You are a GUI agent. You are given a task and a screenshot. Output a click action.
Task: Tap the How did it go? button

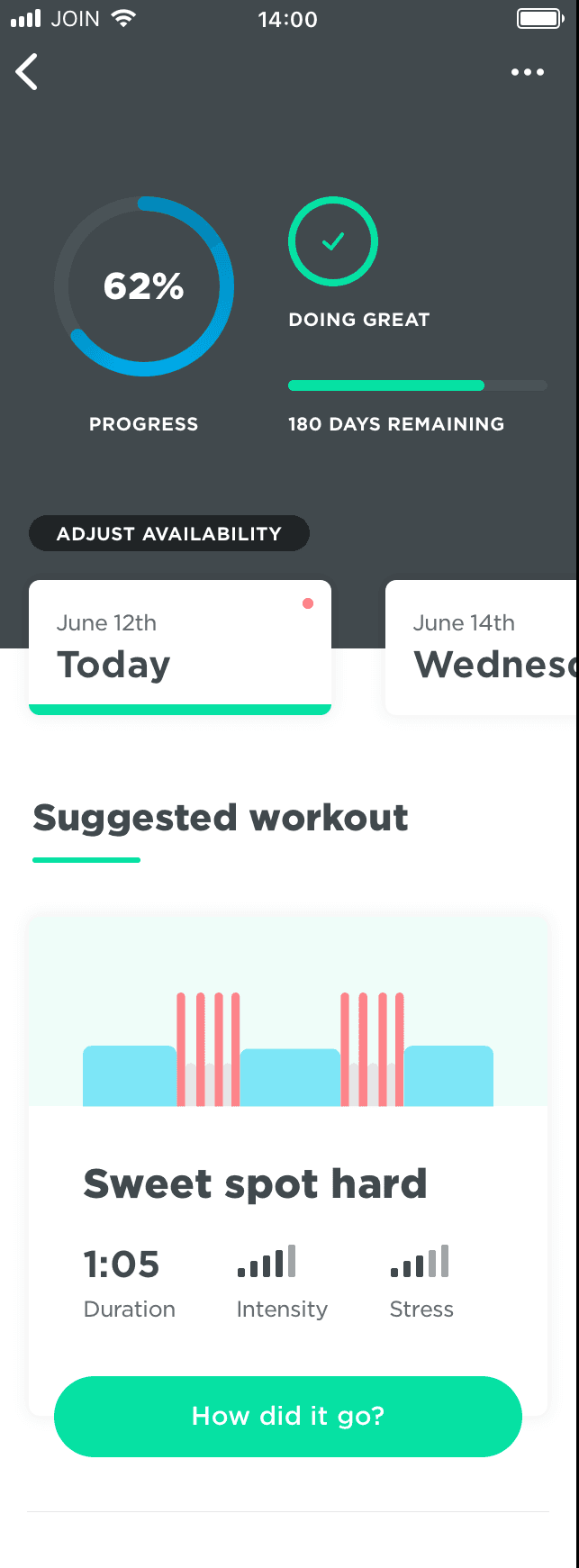(x=288, y=1416)
